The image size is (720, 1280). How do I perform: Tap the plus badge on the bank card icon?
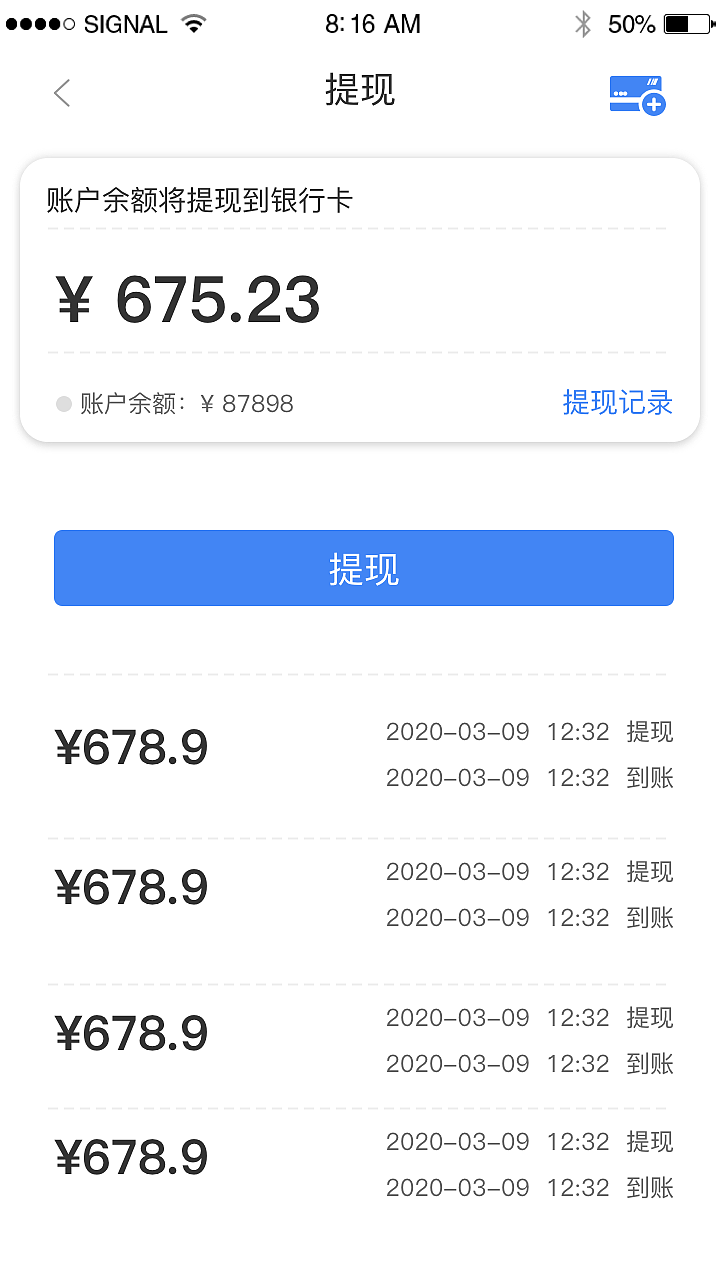654,105
